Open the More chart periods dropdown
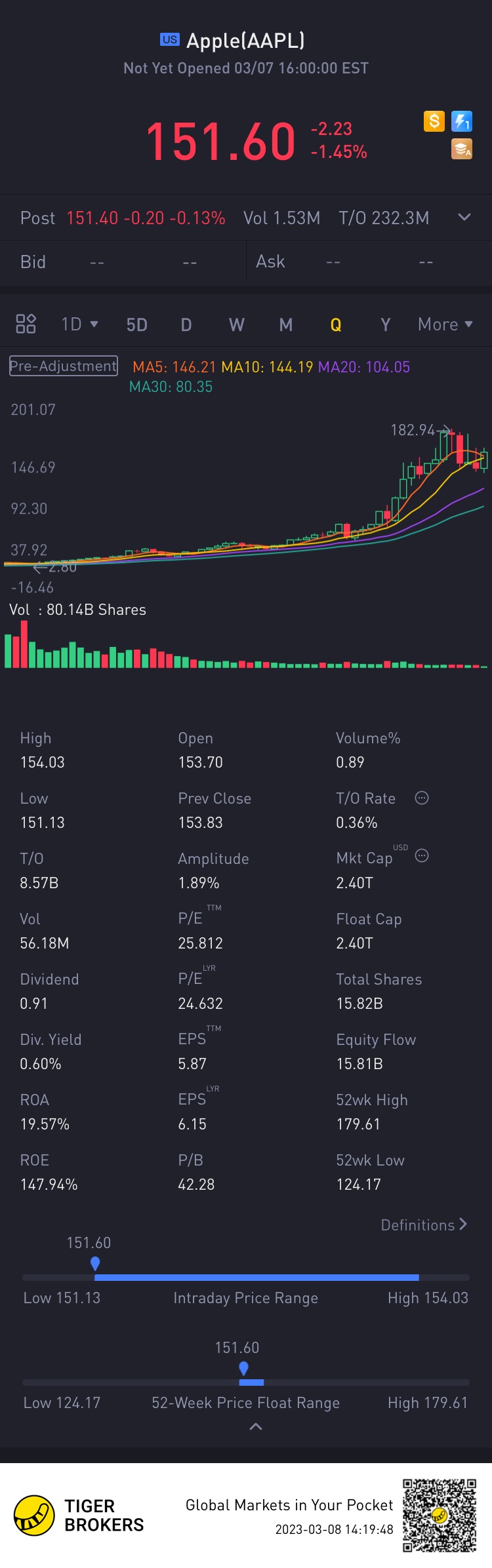 point(445,324)
